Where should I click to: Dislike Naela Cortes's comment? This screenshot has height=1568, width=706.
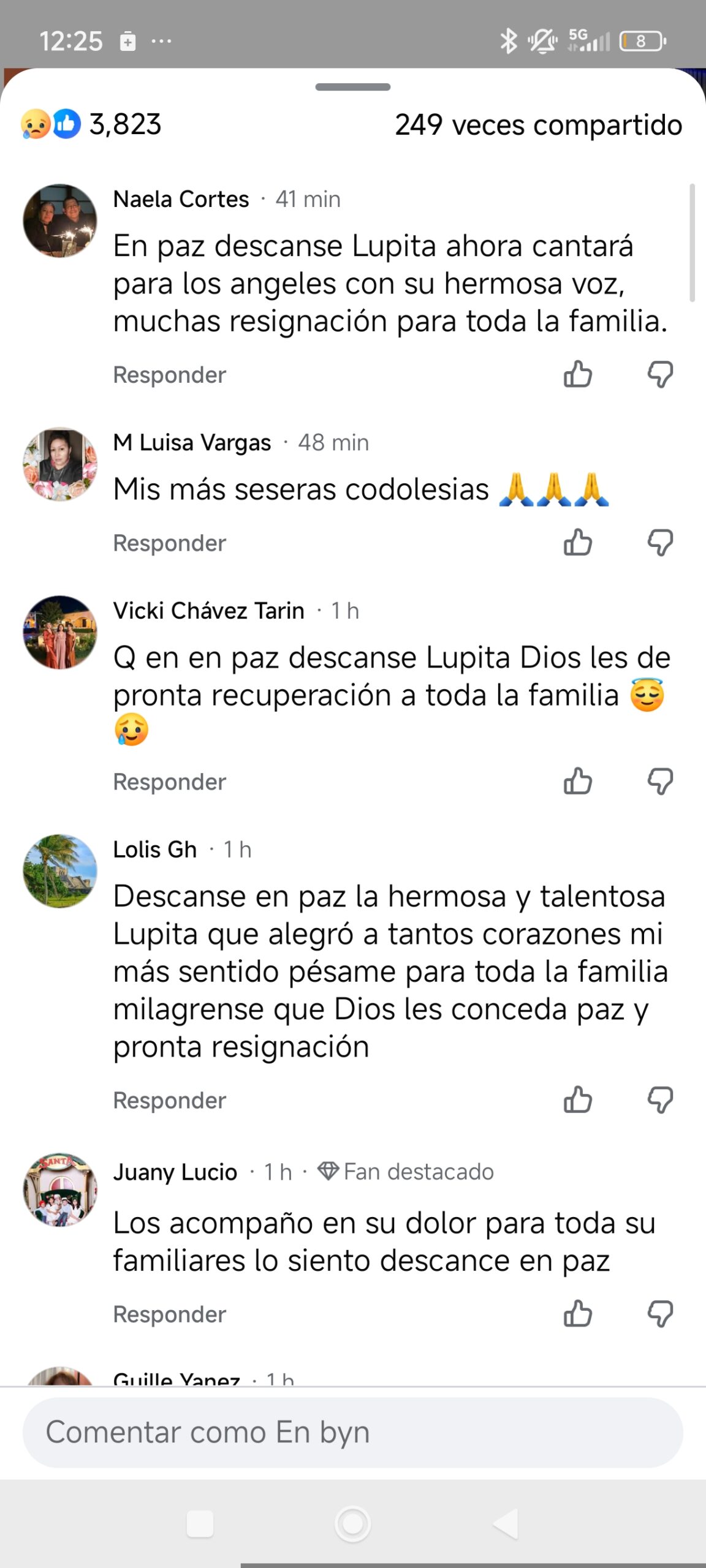click(660, 374)
